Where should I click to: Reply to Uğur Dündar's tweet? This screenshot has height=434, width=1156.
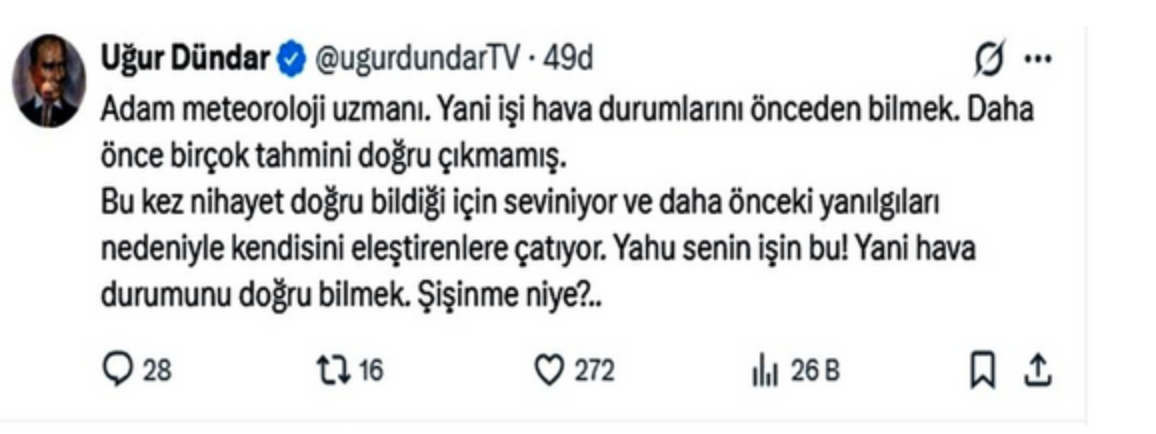tap(117, 370)
